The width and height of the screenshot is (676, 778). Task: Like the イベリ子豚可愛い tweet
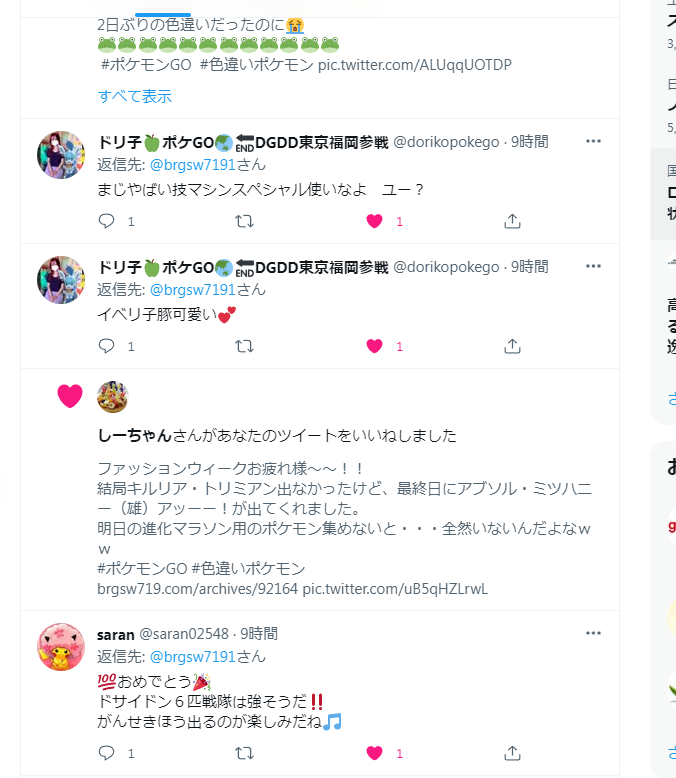(375, 346)
